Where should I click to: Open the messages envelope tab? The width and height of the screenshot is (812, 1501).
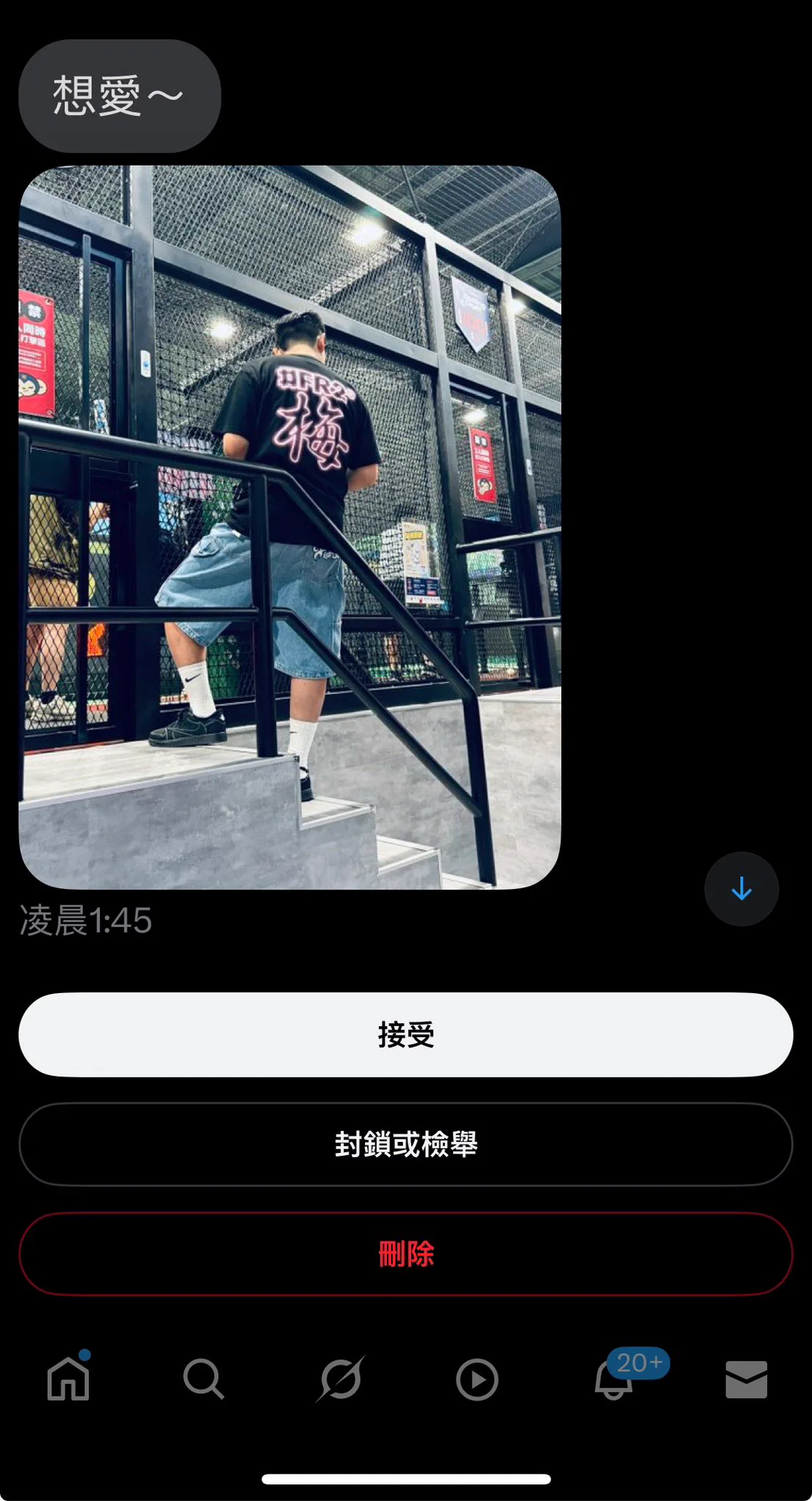click(x=746, y=1379)
